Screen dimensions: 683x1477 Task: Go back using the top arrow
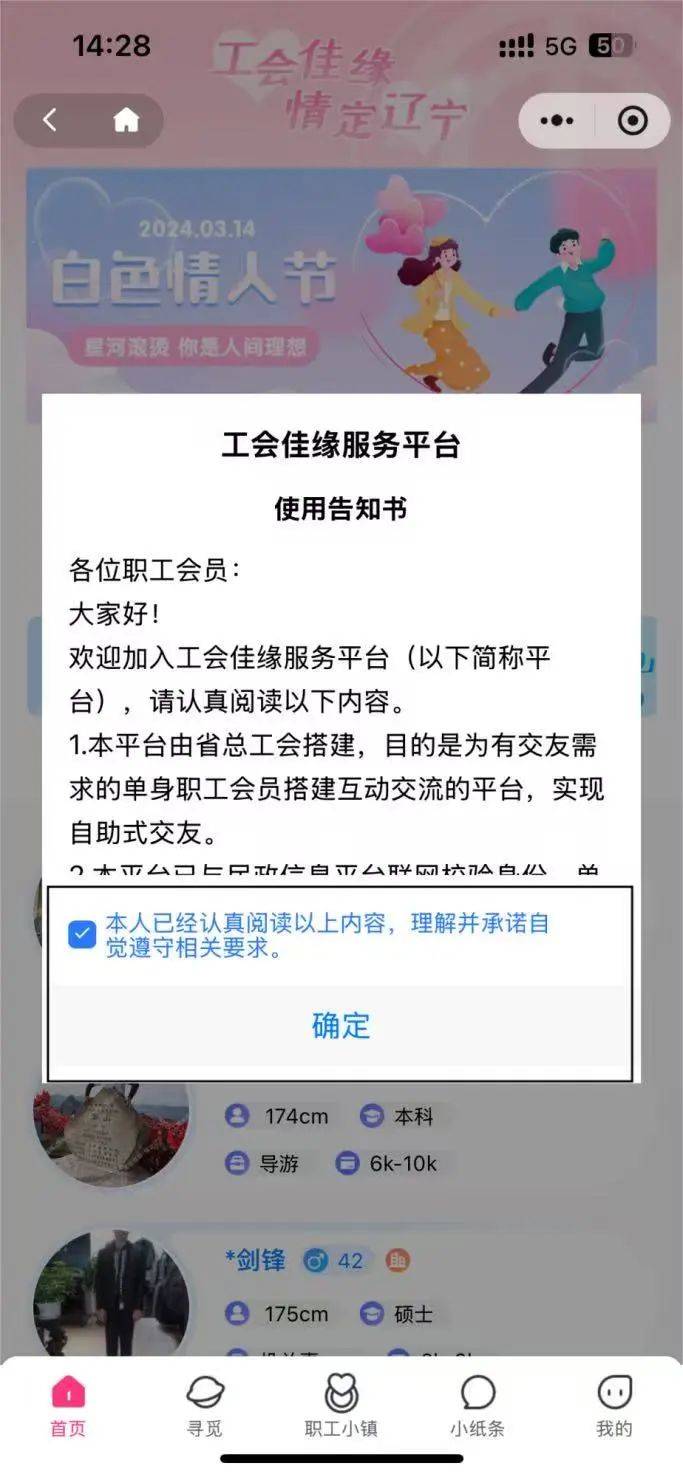50,121
